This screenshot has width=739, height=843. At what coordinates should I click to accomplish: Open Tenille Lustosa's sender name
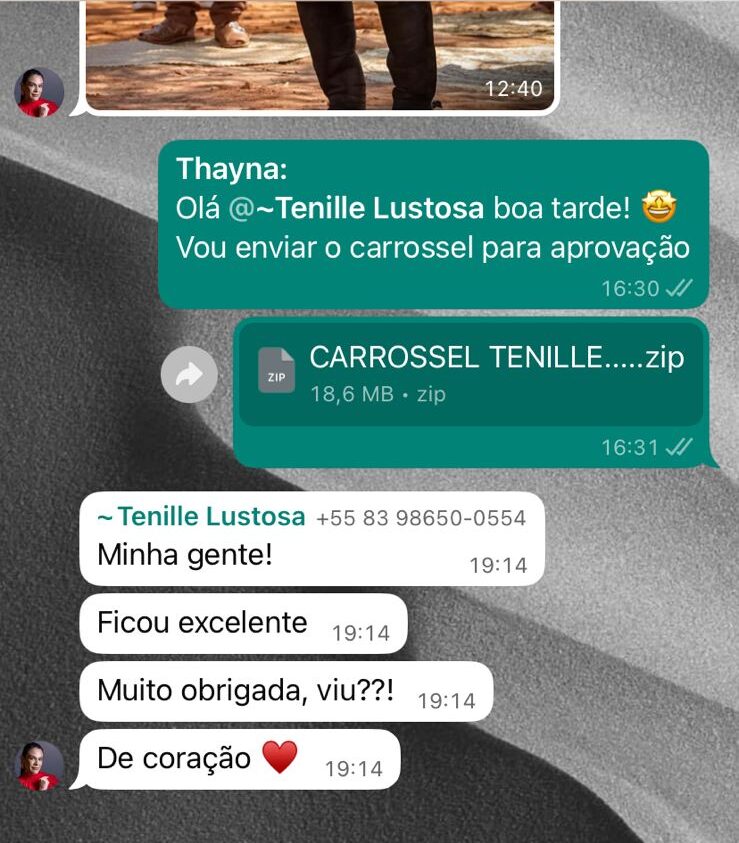coord(202,517)
